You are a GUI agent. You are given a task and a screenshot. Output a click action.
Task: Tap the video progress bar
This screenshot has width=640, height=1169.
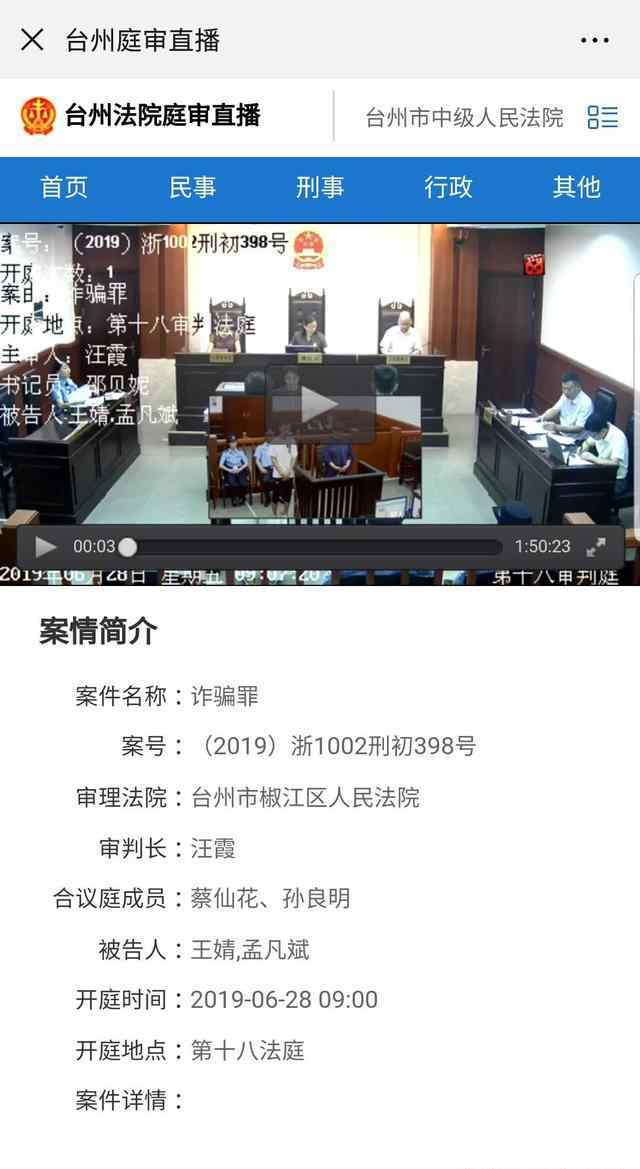pos(314,547)
